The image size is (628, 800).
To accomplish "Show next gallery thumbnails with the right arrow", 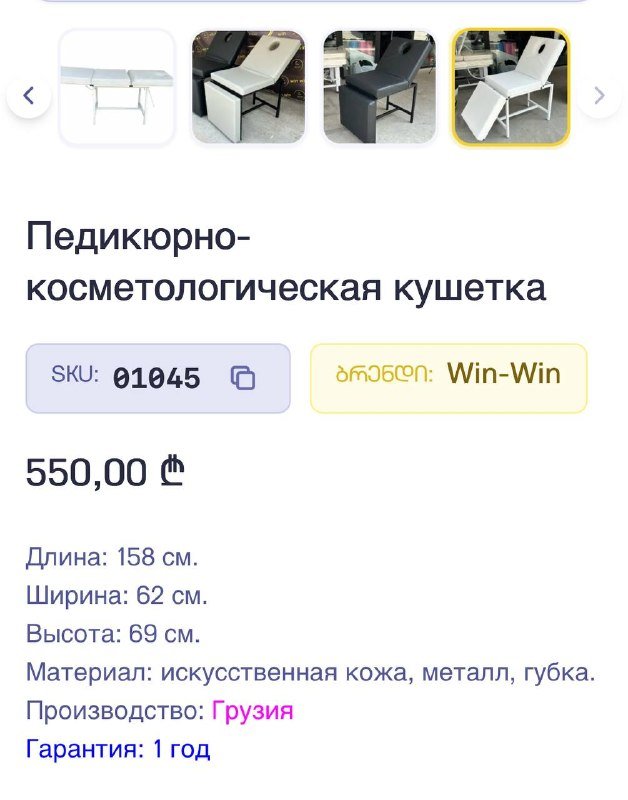I will (599, 96).
